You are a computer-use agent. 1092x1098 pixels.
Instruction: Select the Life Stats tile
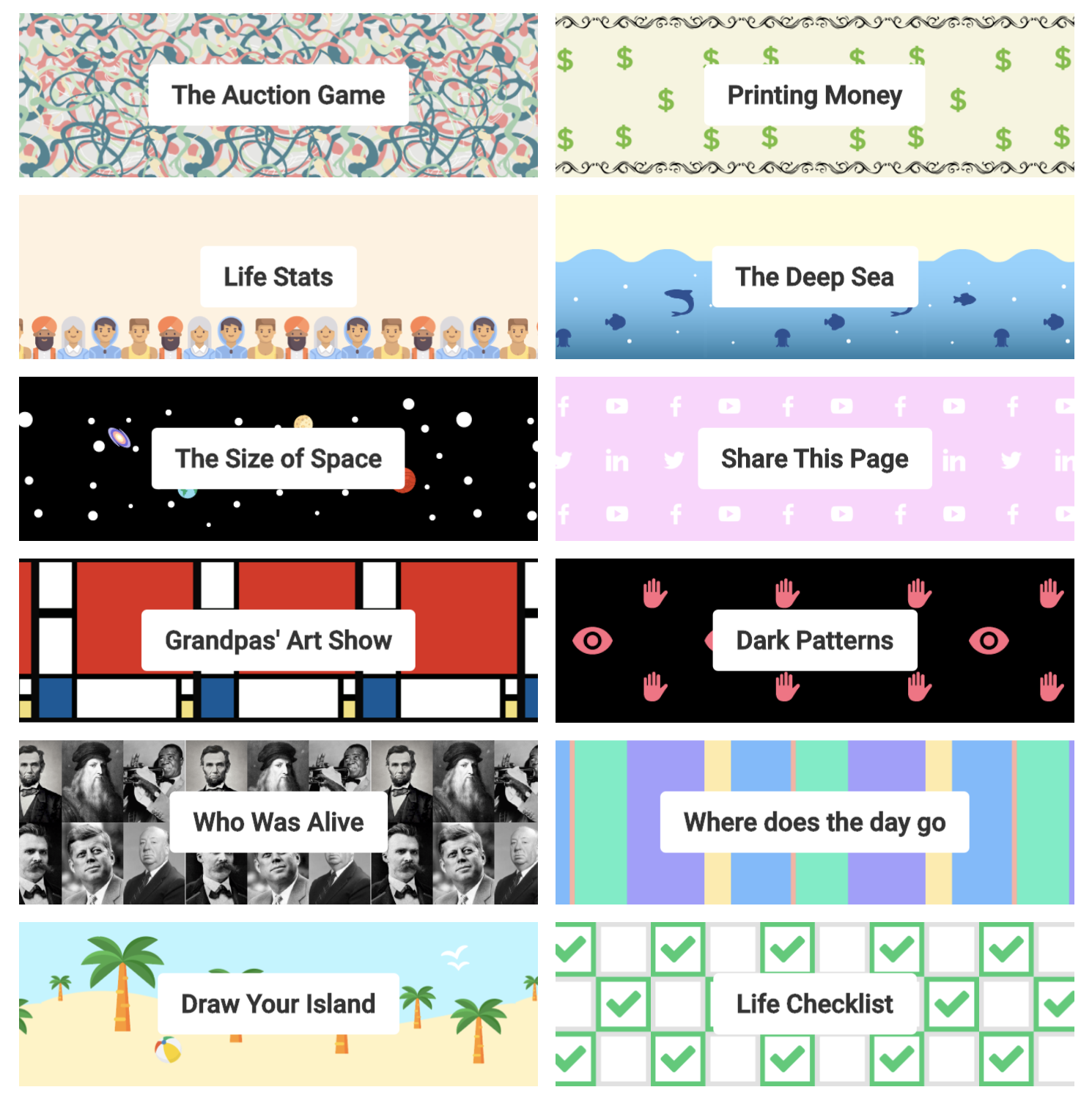tap(278, 277)
